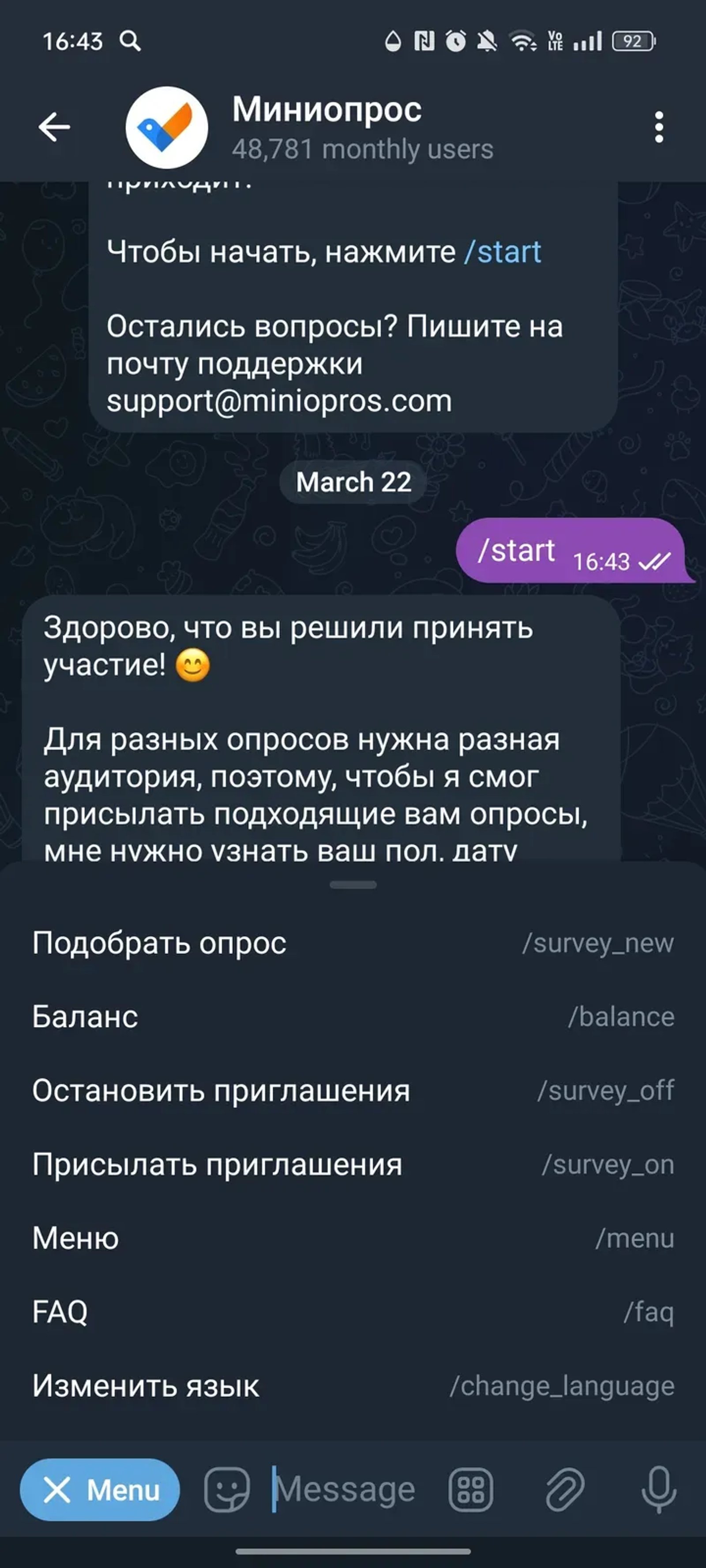Tap the /start link in the message

click(502, 251)
